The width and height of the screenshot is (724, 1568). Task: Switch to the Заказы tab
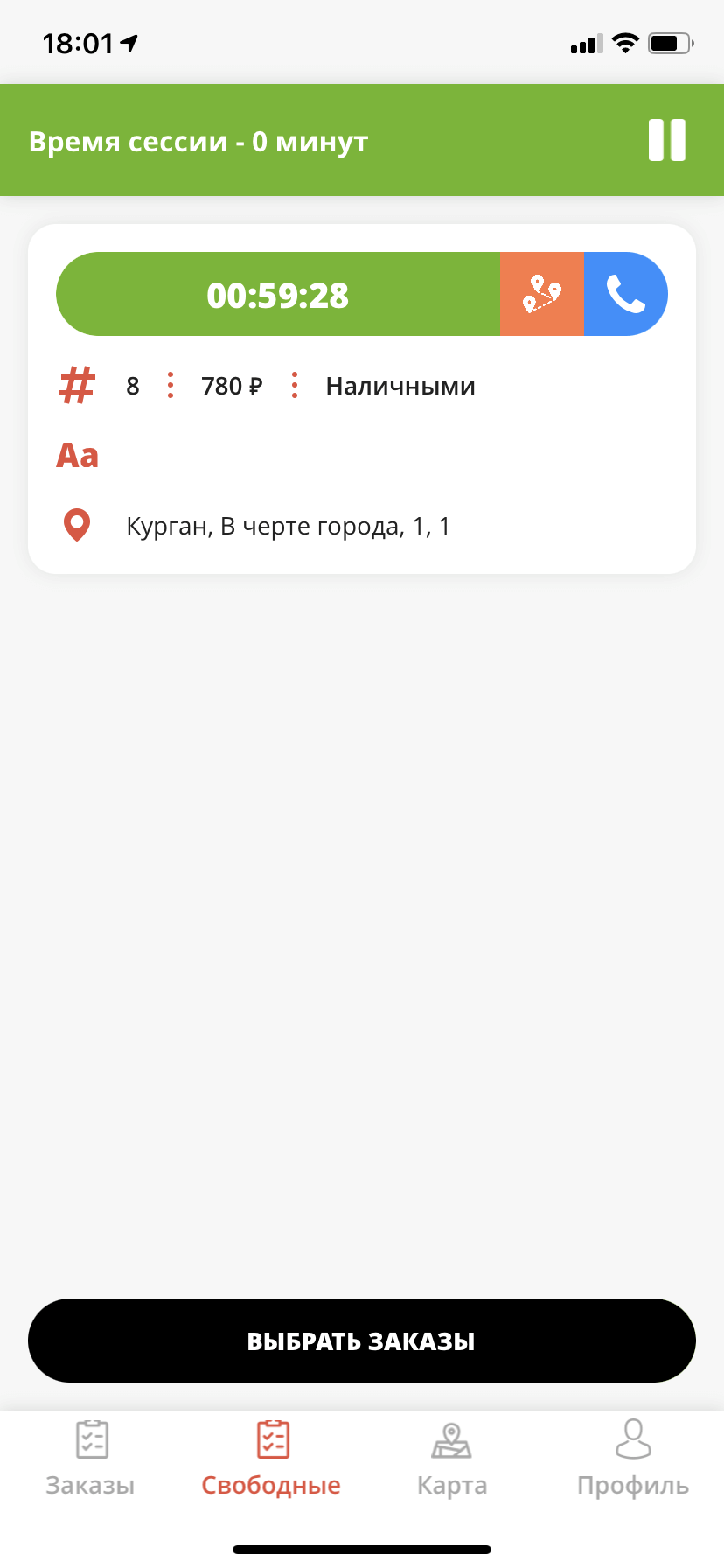coord(91,1458)
